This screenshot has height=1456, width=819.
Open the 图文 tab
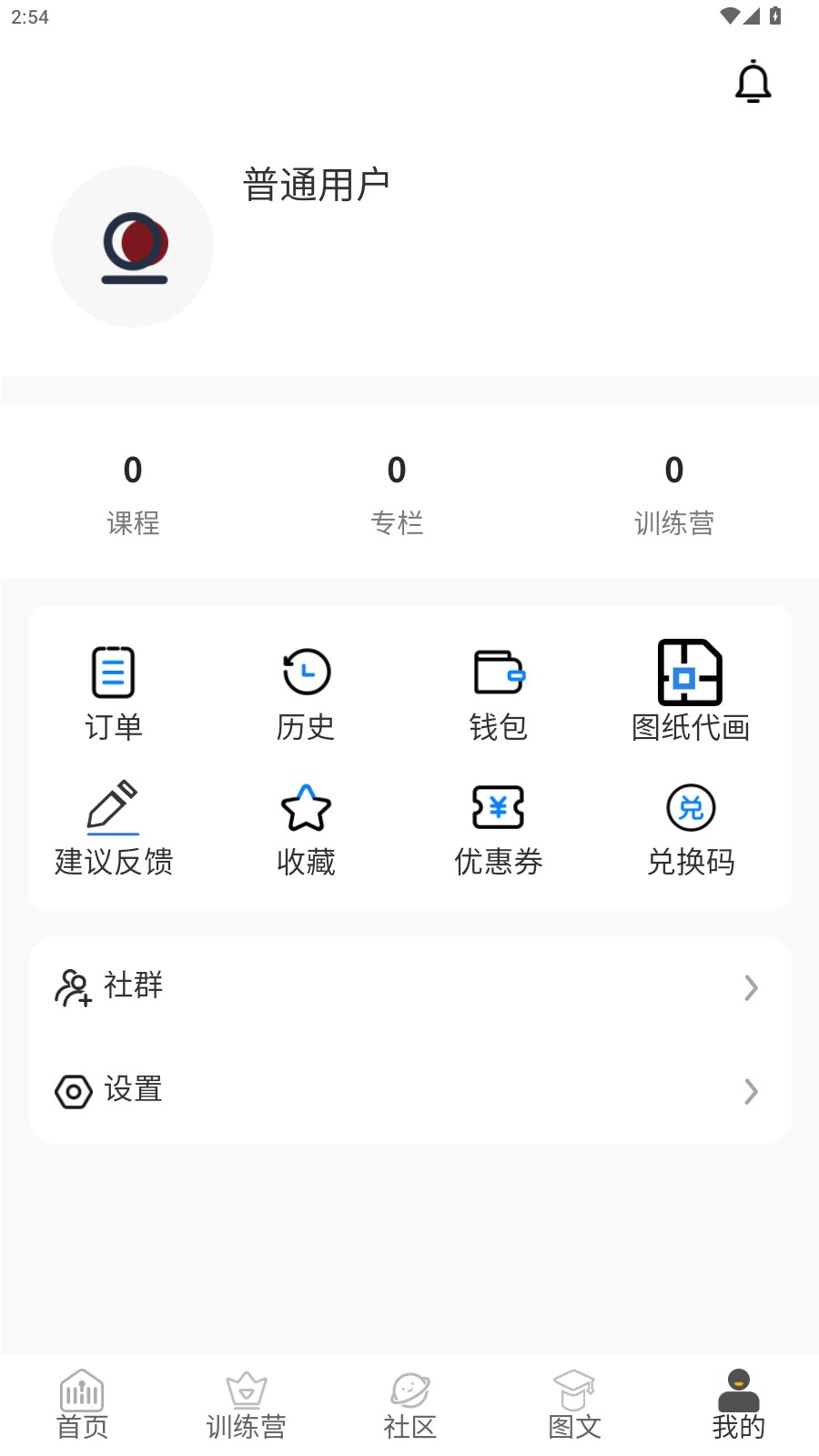573,1404
